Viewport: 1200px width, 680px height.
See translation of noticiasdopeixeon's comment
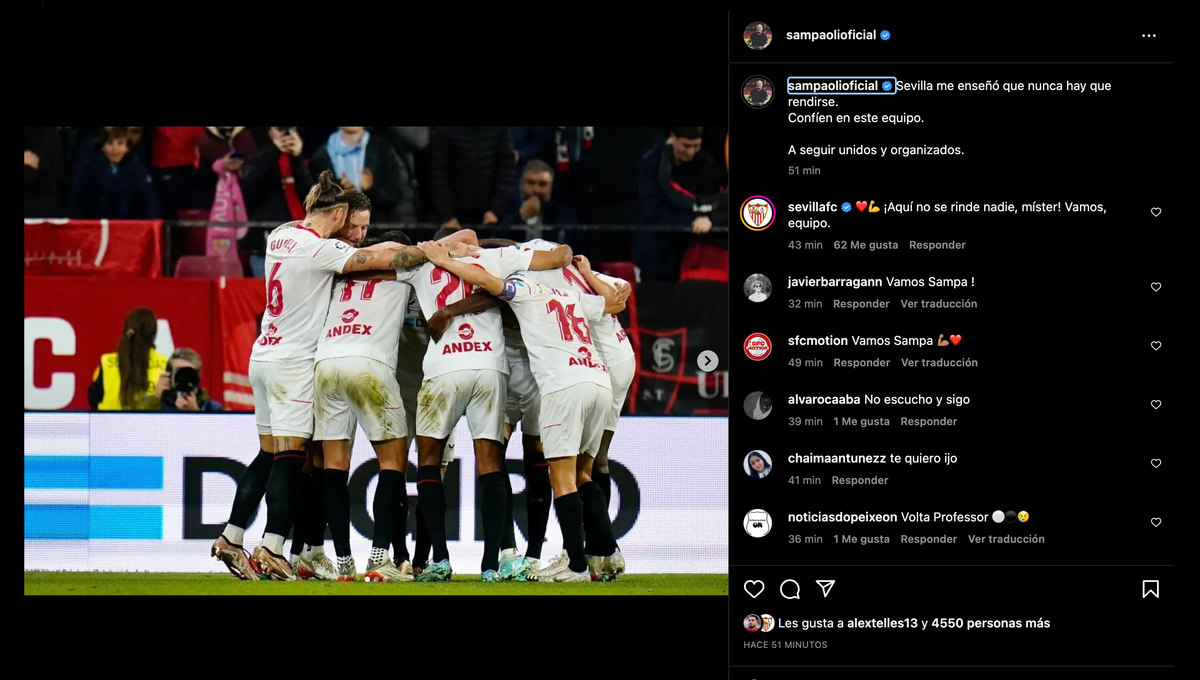pyautogui.click(x=1006, y=540)
